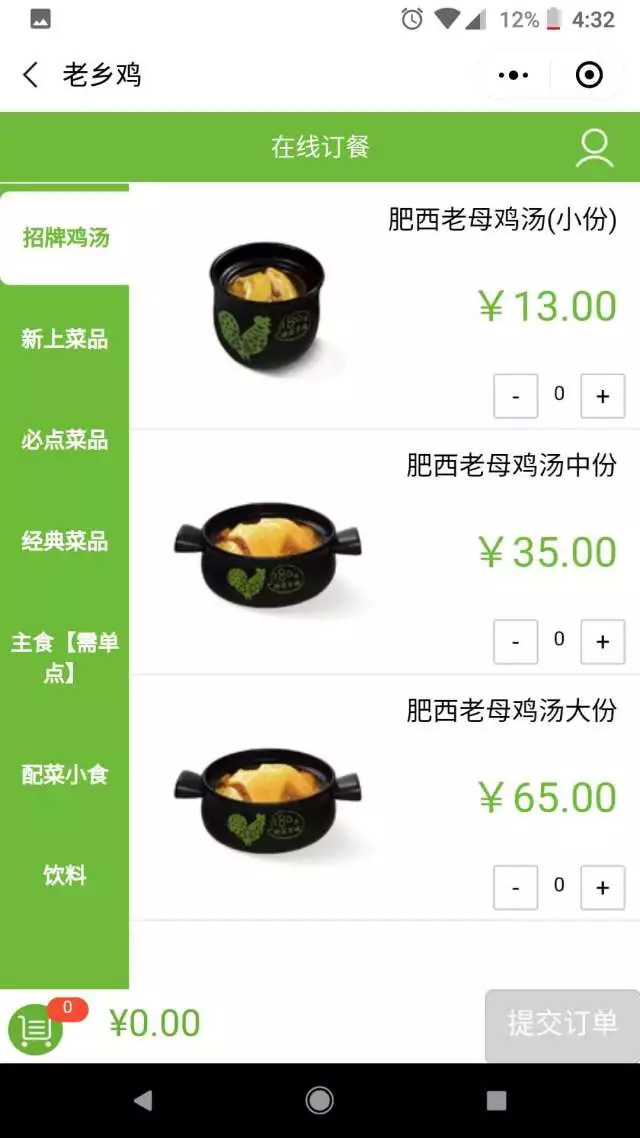Open the shopping cart icon
Image resolution: width=640 pixels, height=1138 pixels.
36,1029
